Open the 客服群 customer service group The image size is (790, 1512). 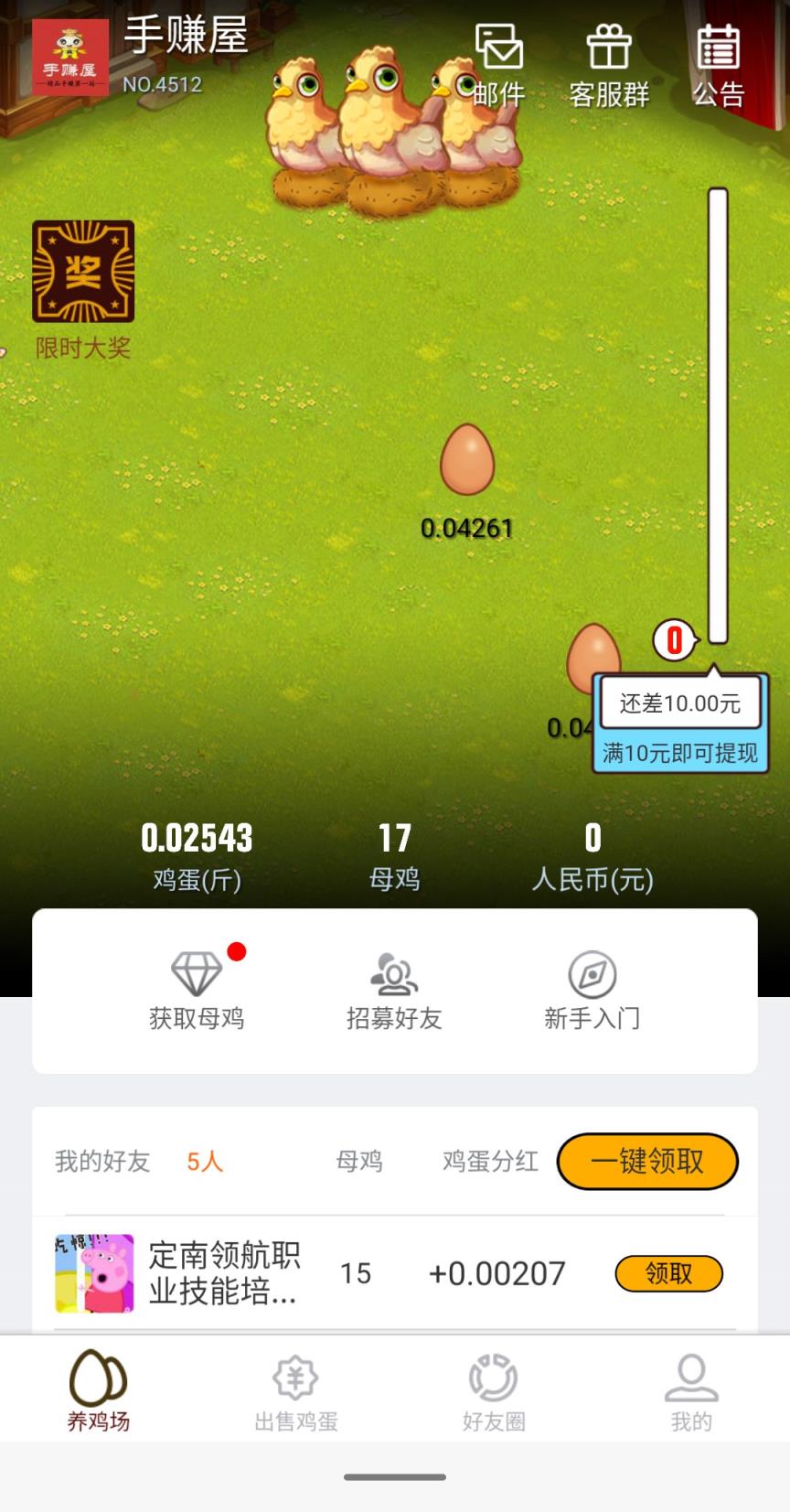[x=609, y=64]
